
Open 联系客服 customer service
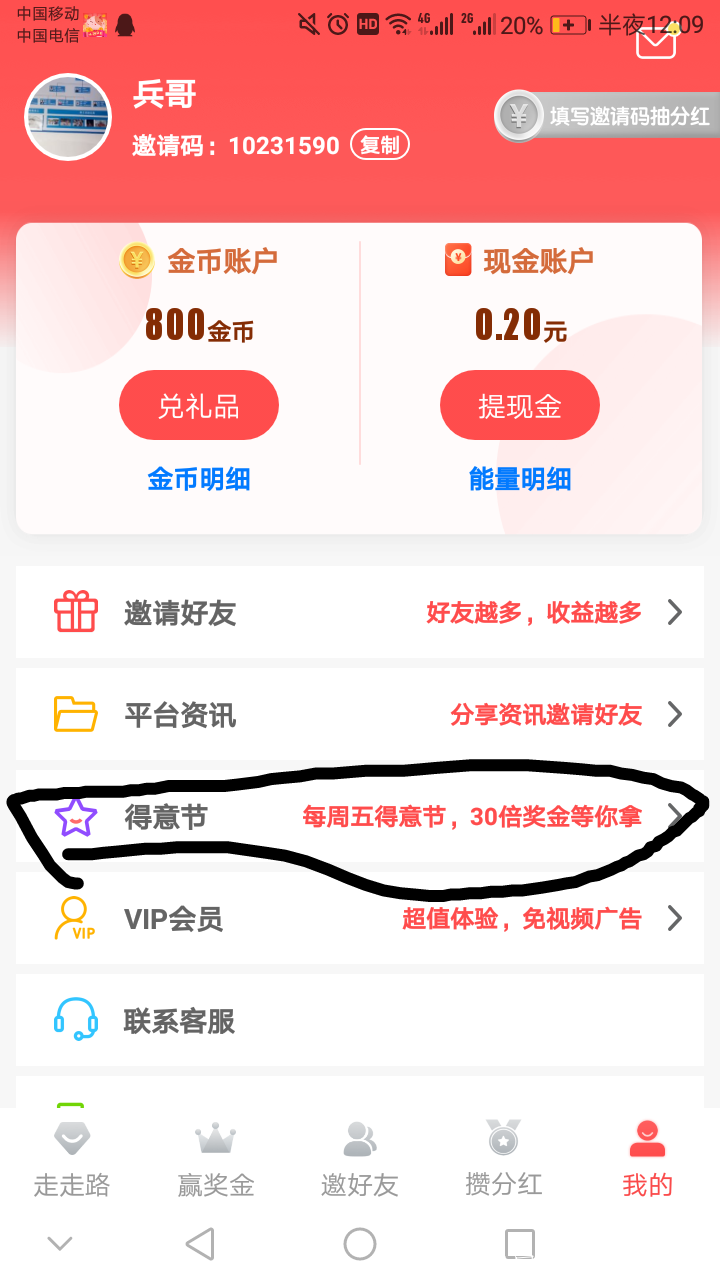pyautogui.click(x=360, y=1021)
